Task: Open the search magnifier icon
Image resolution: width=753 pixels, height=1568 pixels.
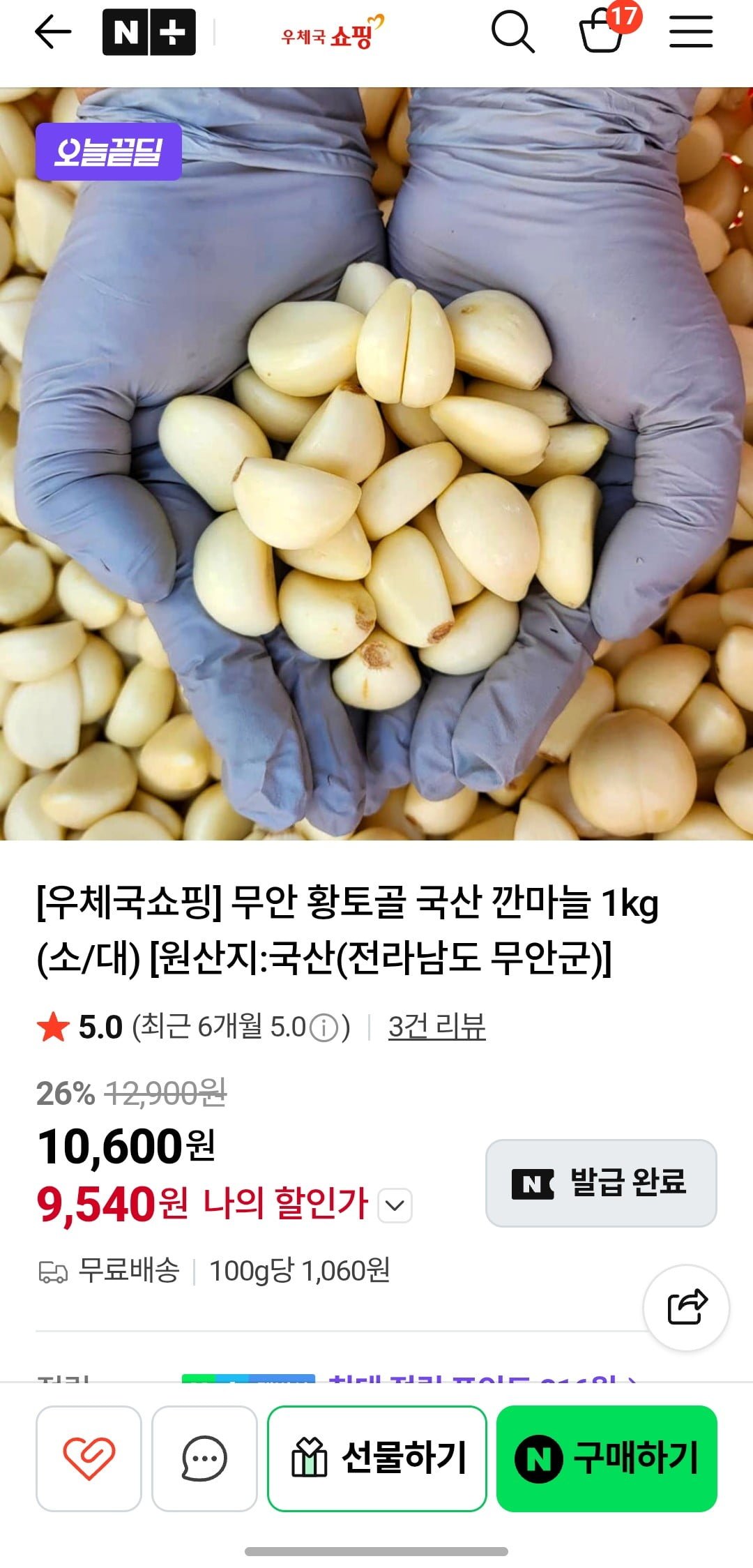Action: click(x=513, y=32)
